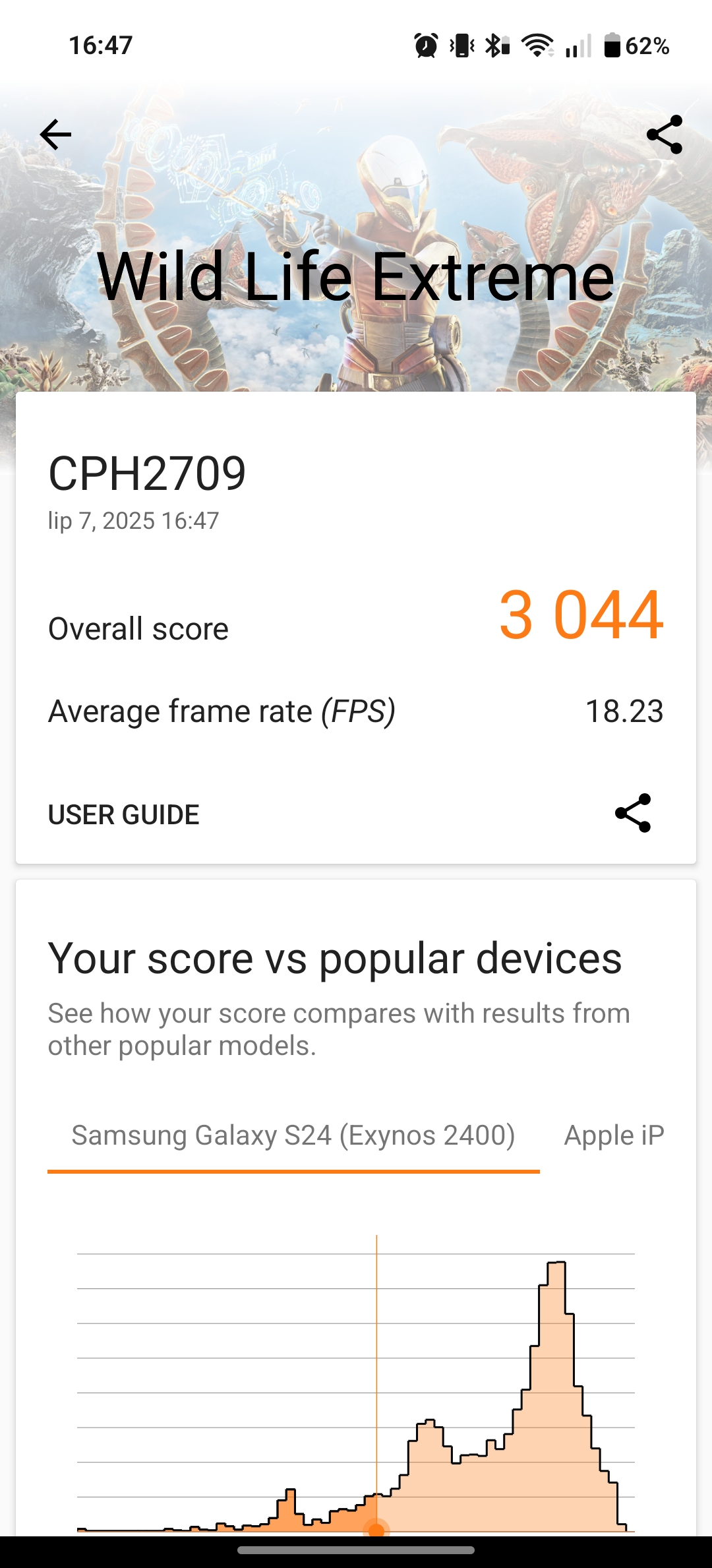Switch to the Apple iP comparison tab
The height and width of the screenshot is (1568, 712).
(x=614, y=1135)
